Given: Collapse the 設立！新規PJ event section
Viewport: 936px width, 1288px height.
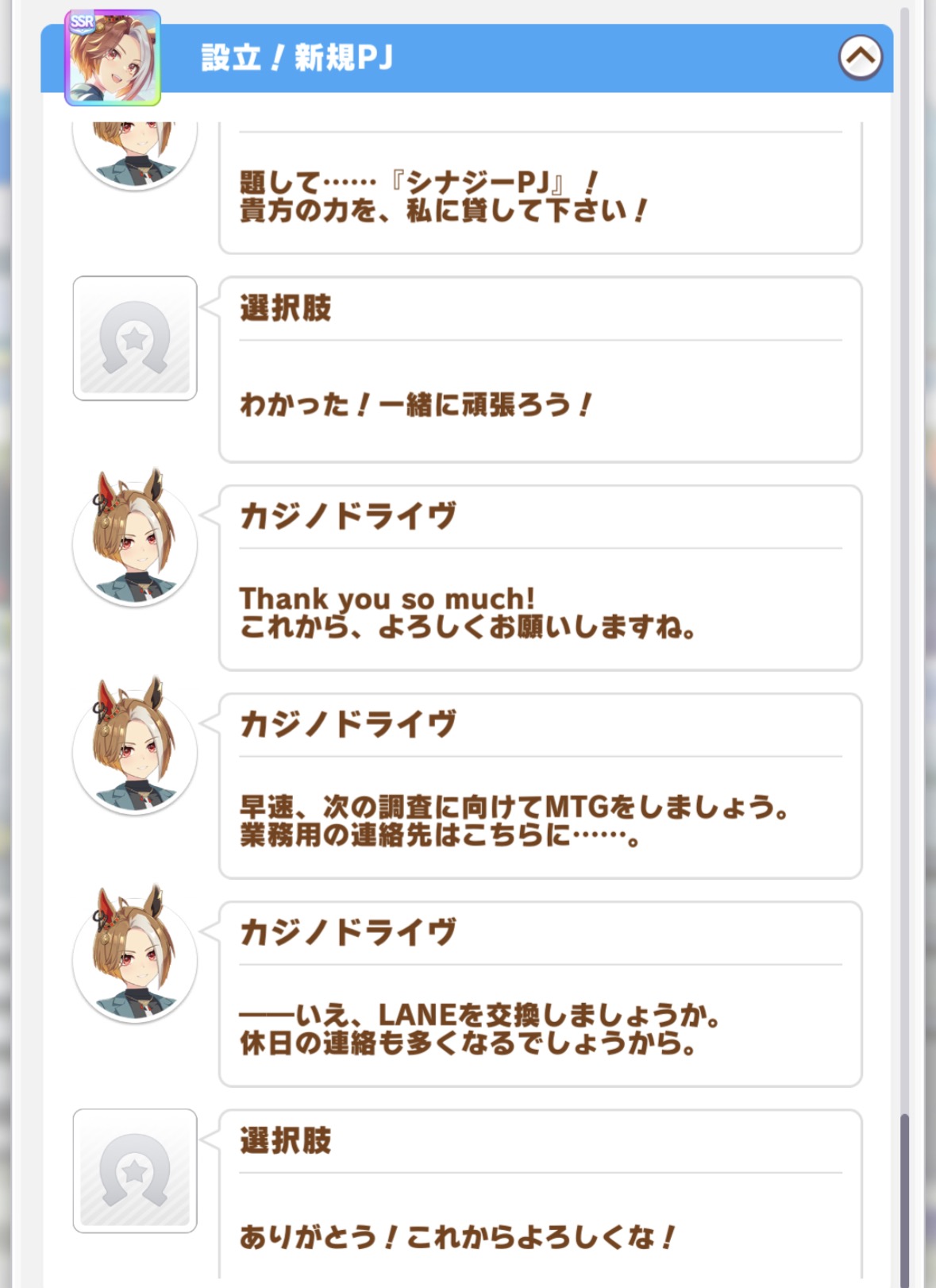Looking at the screenshot, I should pyautogui.click(x=860, y=57).
